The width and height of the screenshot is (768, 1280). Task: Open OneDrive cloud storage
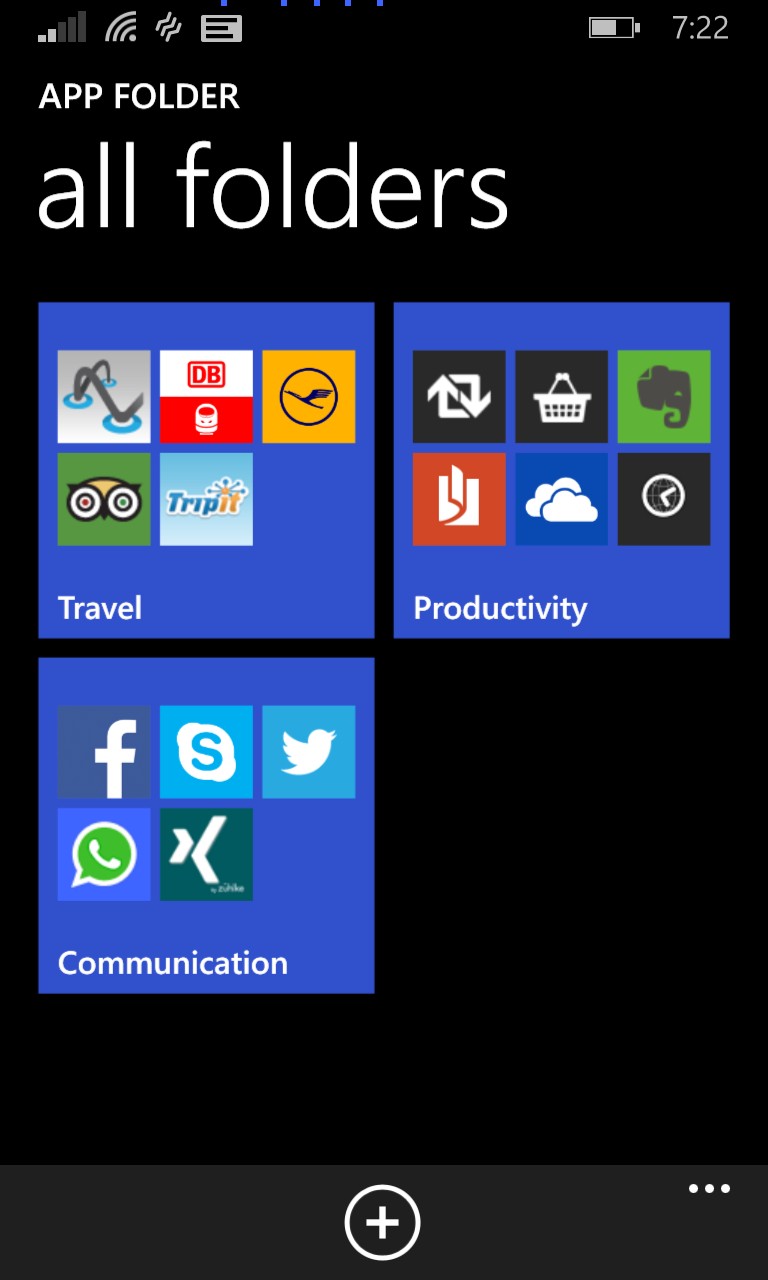pyautogui.click(x=561, y=500)
